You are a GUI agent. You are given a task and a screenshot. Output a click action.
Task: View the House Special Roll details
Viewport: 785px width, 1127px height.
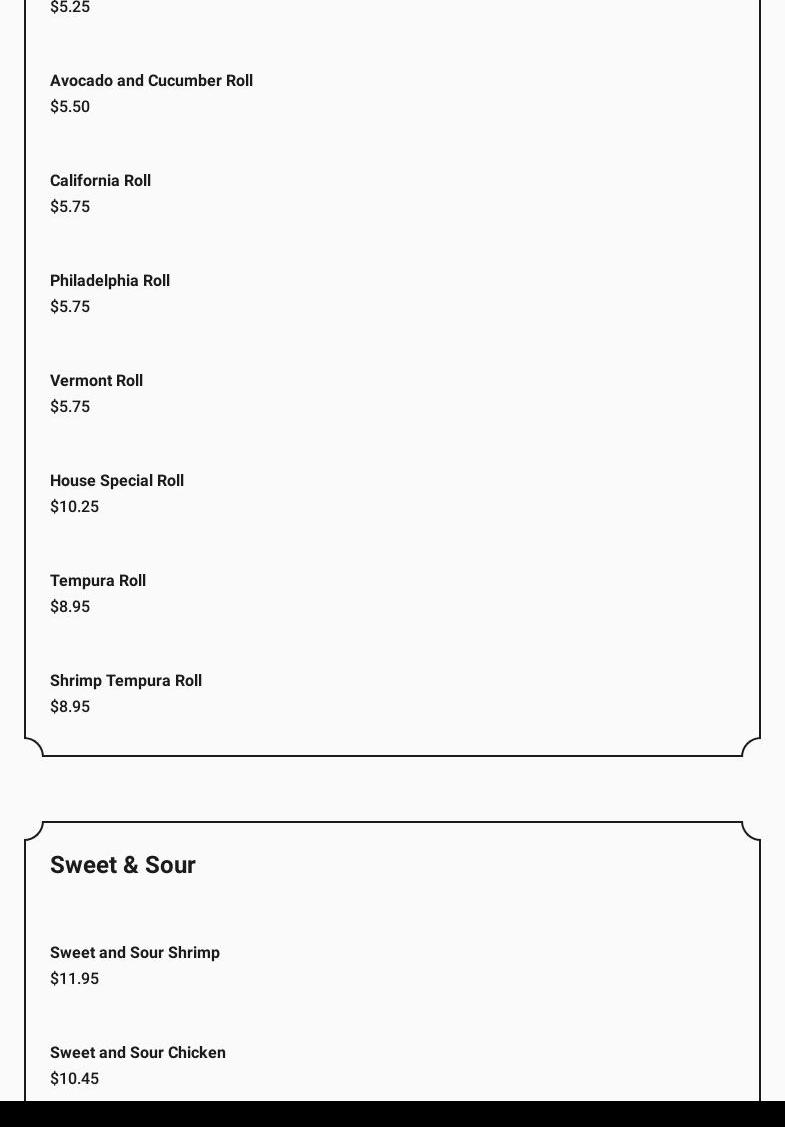pyautogui.click(x=117, y=481)
